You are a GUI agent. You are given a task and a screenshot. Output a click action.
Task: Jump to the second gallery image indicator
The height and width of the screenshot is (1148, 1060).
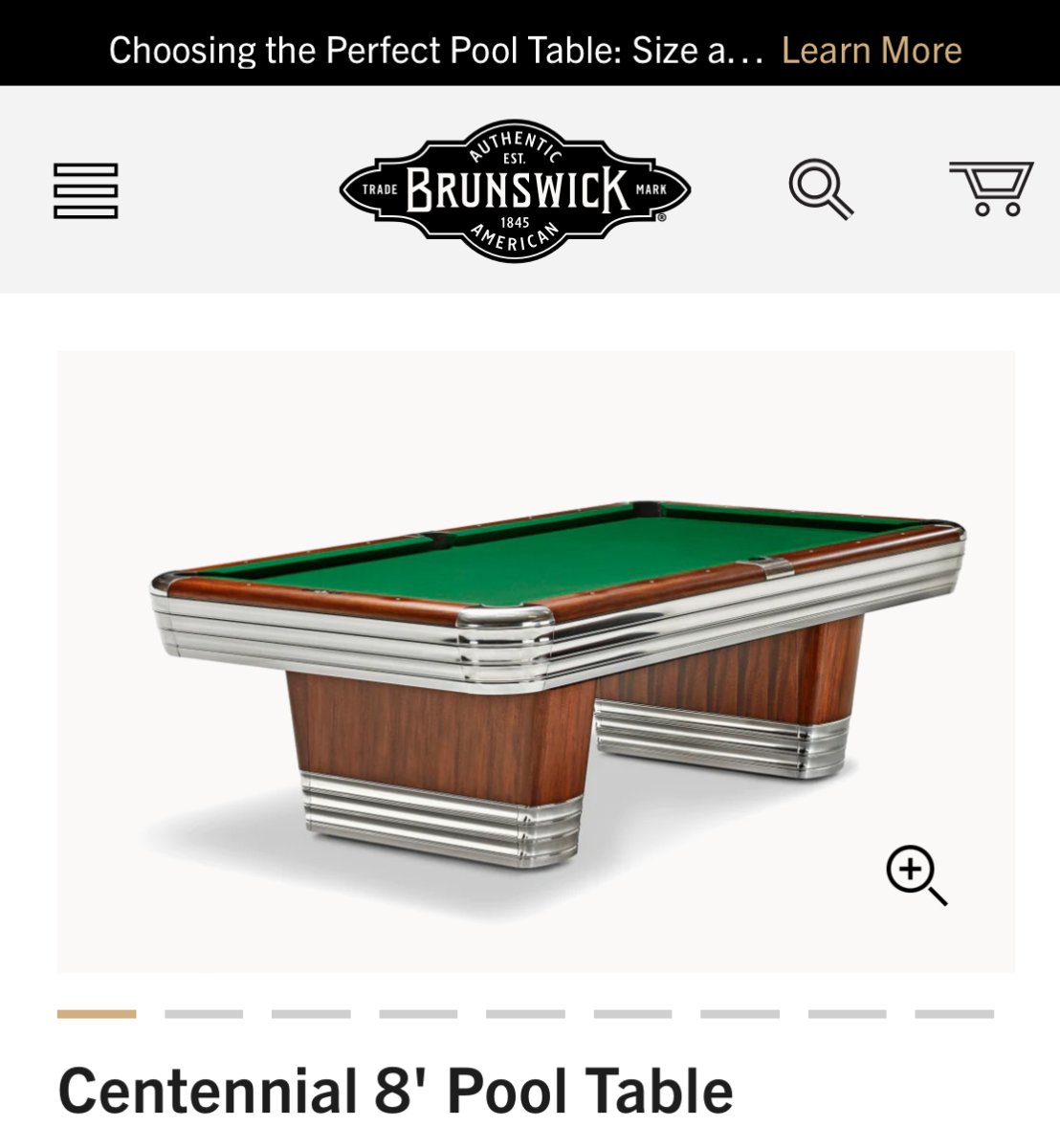(204, 1014)
